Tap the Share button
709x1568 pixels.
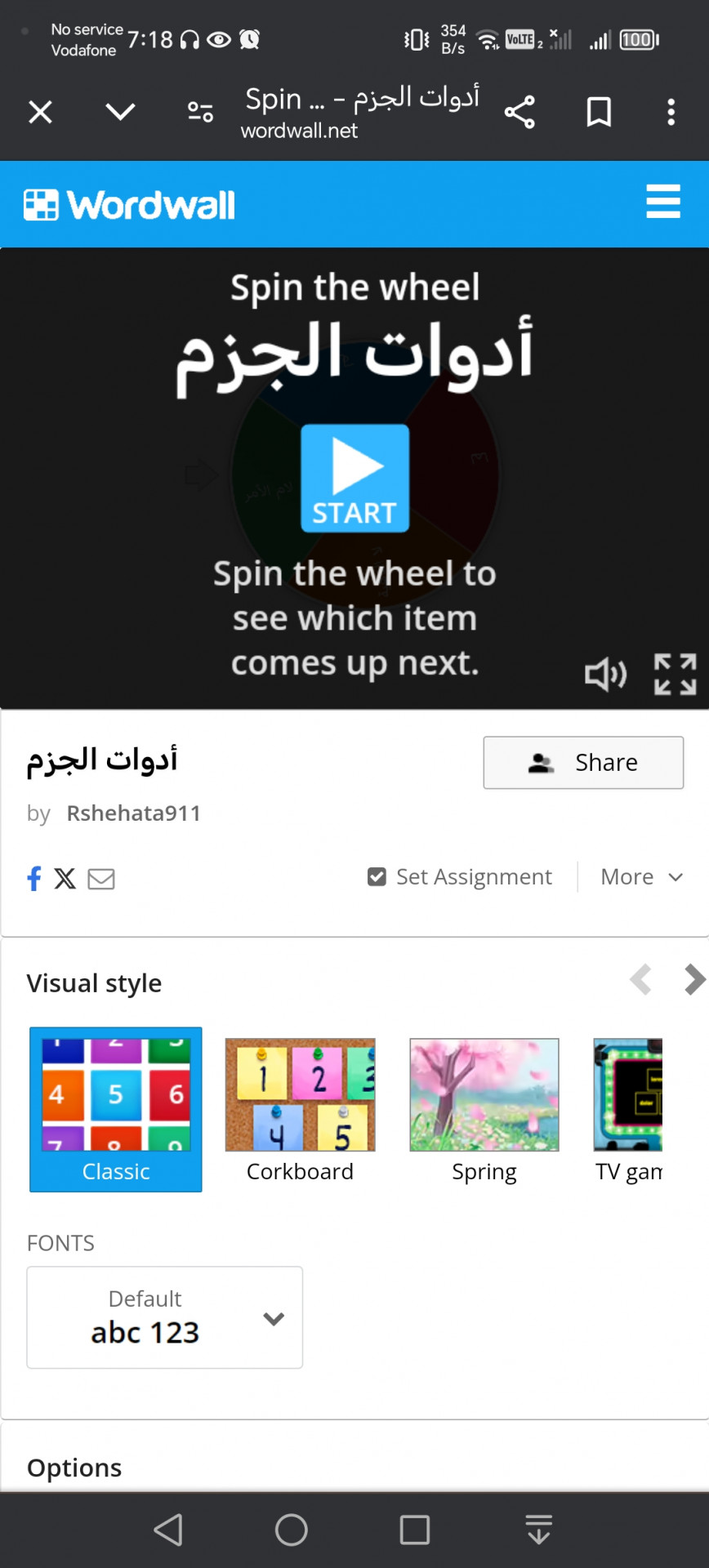click(583, 763)
